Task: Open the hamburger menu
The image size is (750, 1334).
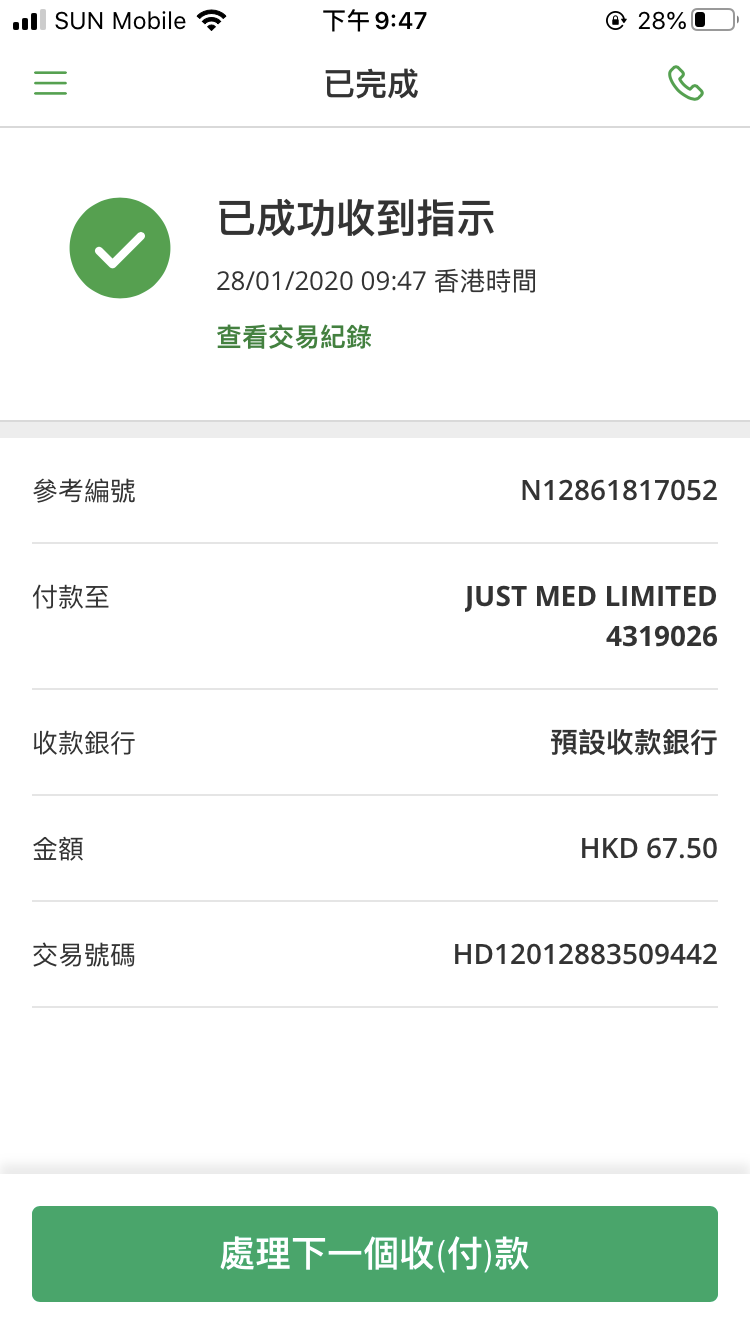Action: click(x=50, y=83)
